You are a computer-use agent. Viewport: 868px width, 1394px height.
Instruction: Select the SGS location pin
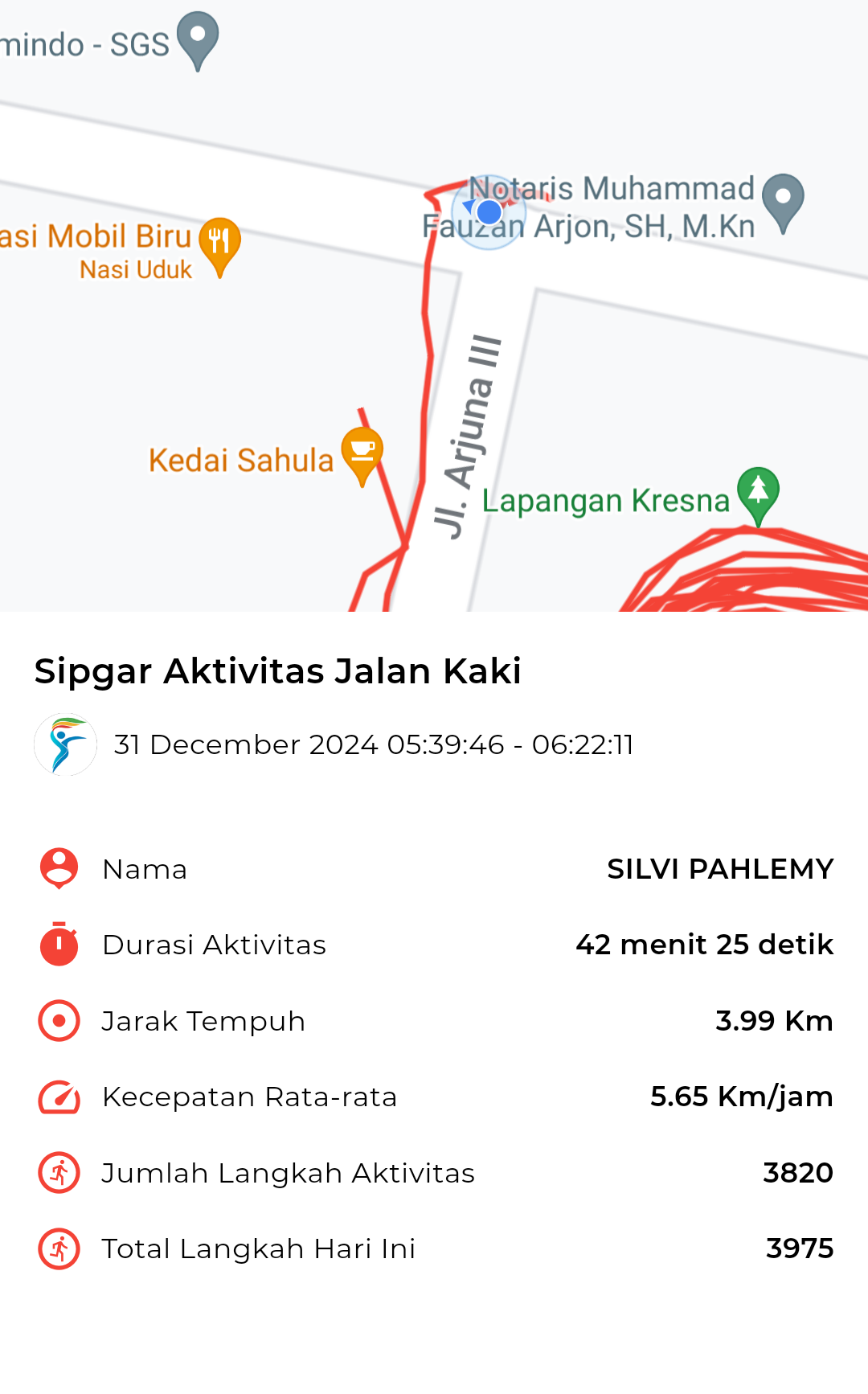tap(198, 40)
